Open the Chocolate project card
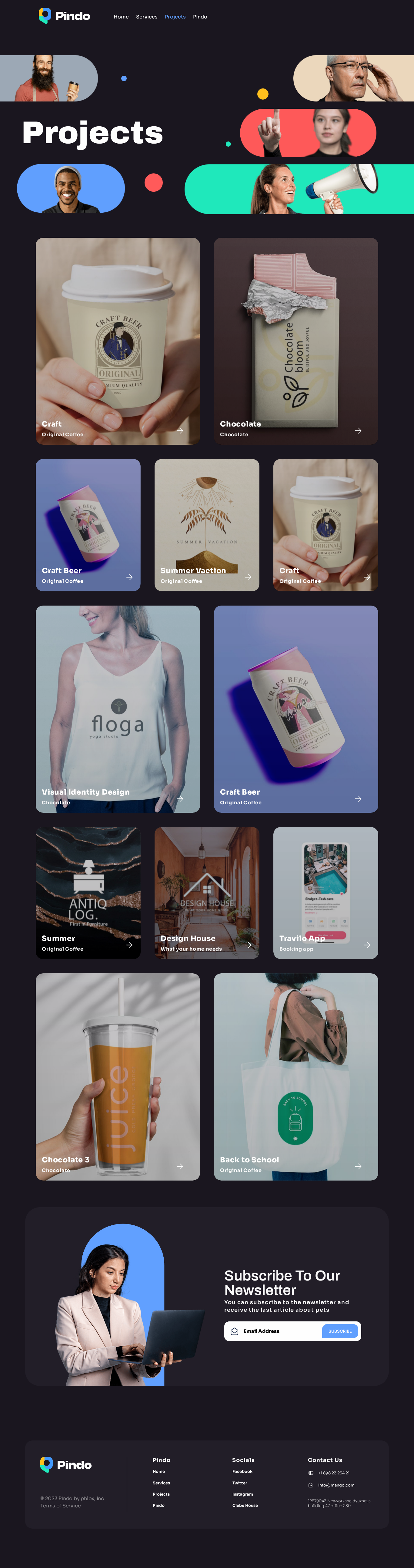The image size is (414, 1568). coord(295,341)
